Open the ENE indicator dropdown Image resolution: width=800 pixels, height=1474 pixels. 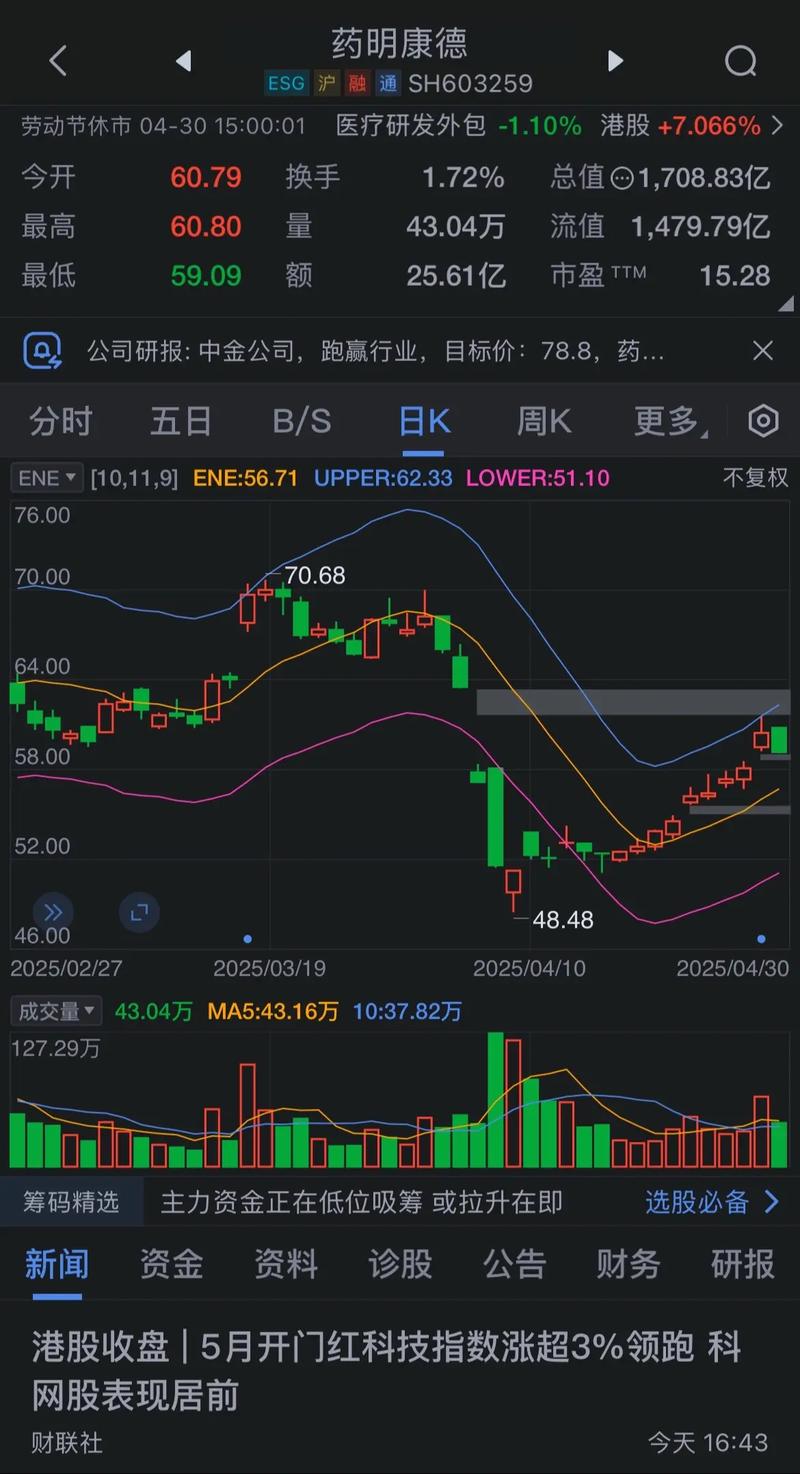[44, 478]
